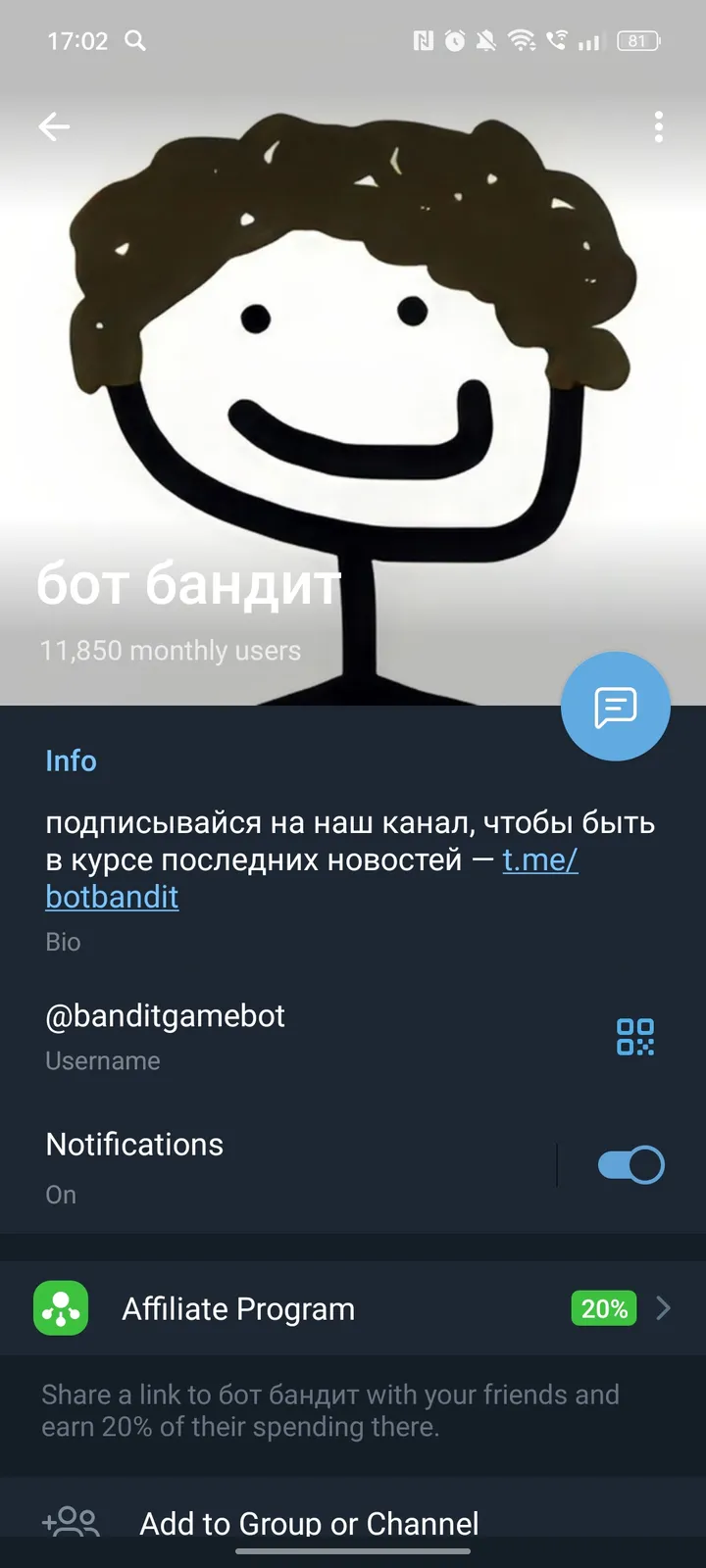Tap the signal strength bars indicator
The width and height of the screenshot is (706, 1568).
pos(589,41)
